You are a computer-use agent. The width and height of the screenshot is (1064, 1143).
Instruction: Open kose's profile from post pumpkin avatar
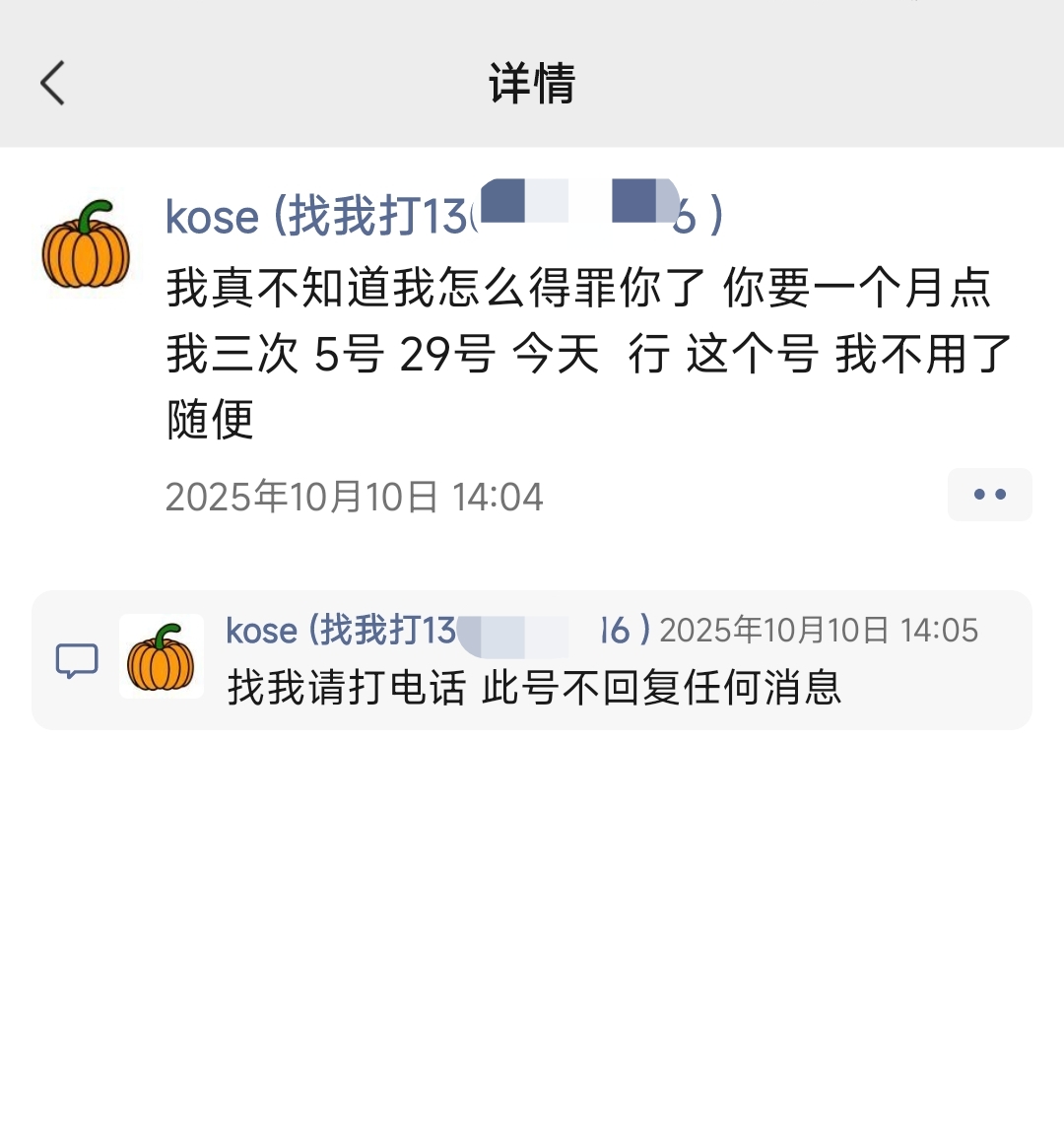pos(87,245)
